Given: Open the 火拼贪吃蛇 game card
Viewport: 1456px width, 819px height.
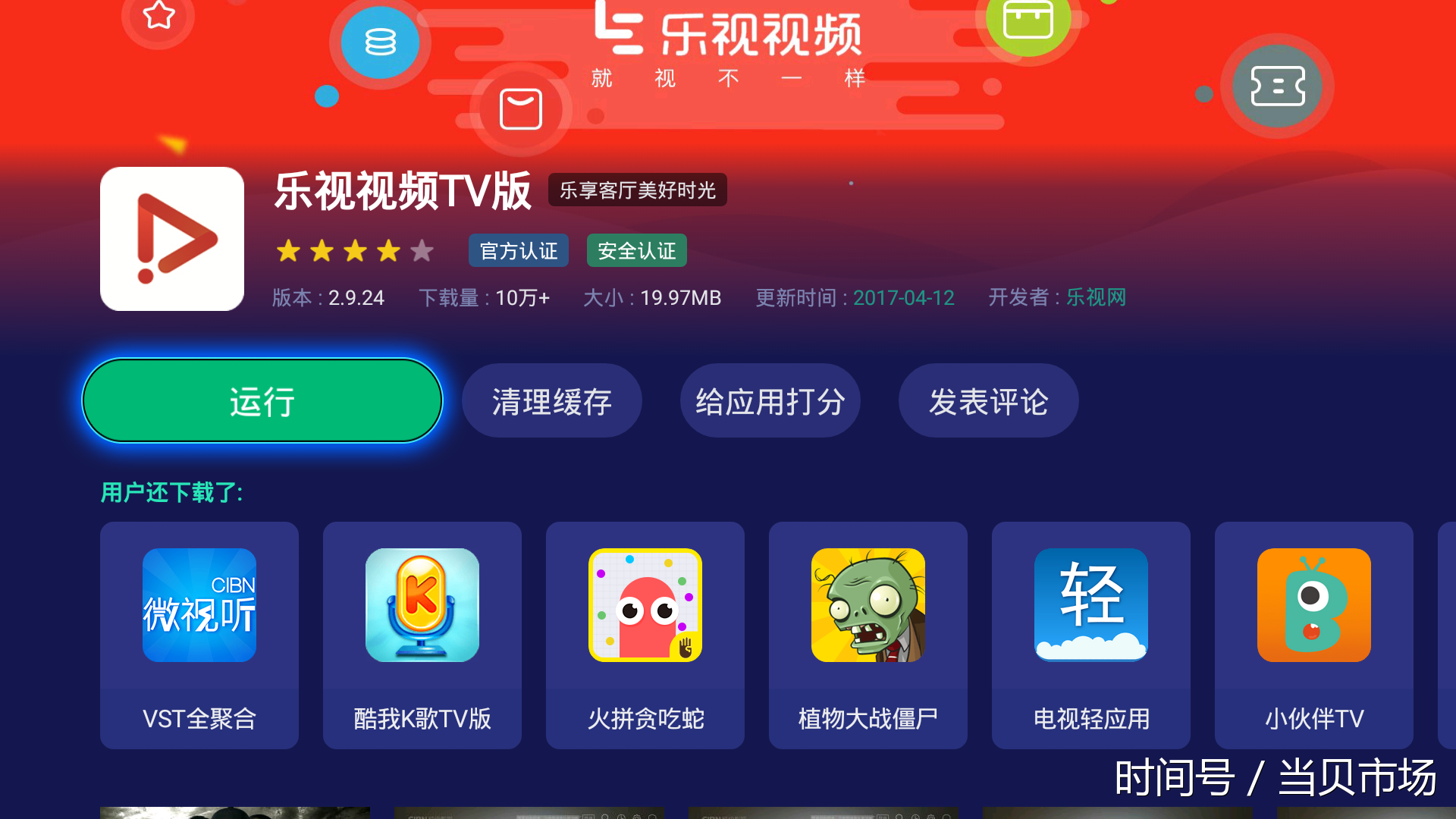Looking at the screenshot, I should tap(645, 635).
